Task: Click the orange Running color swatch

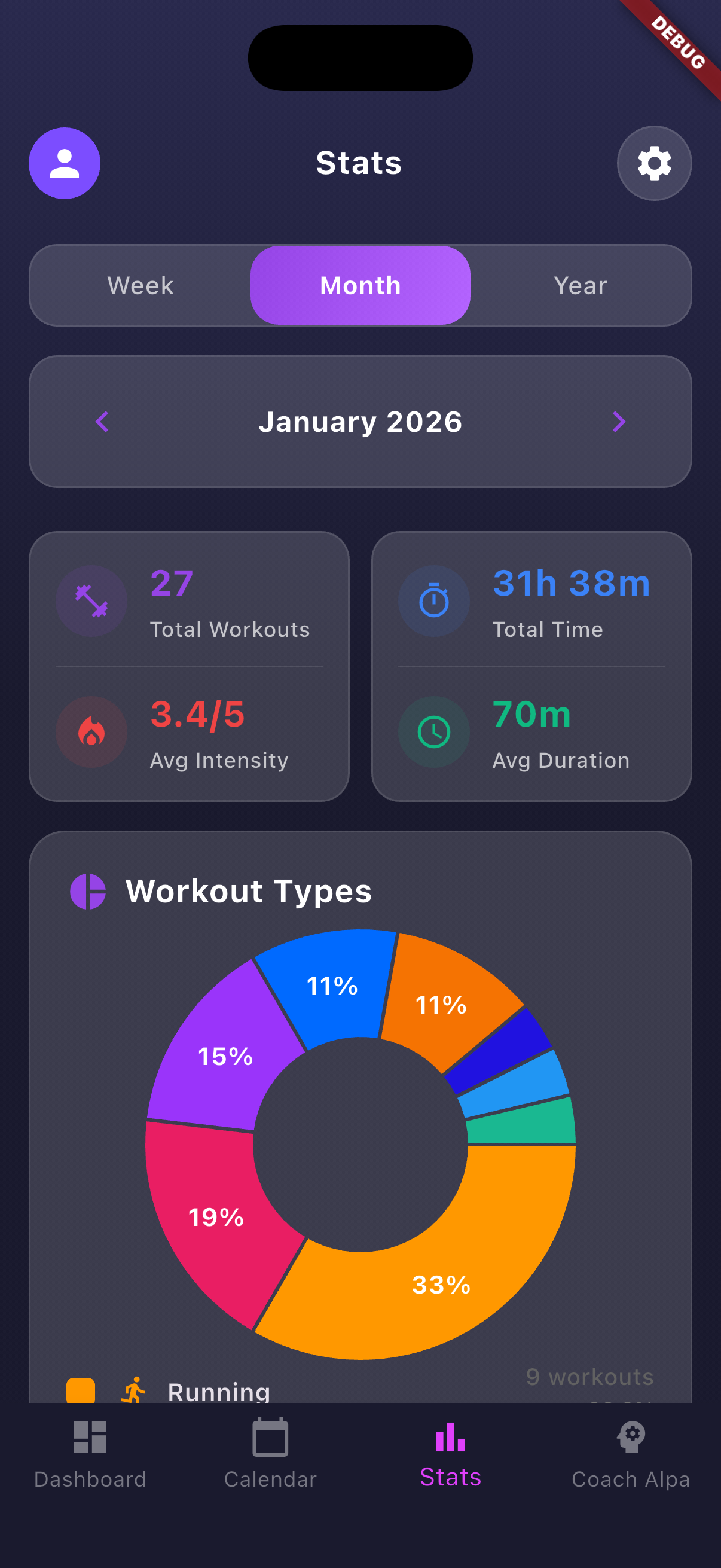Action: (x=80, y=1391)
